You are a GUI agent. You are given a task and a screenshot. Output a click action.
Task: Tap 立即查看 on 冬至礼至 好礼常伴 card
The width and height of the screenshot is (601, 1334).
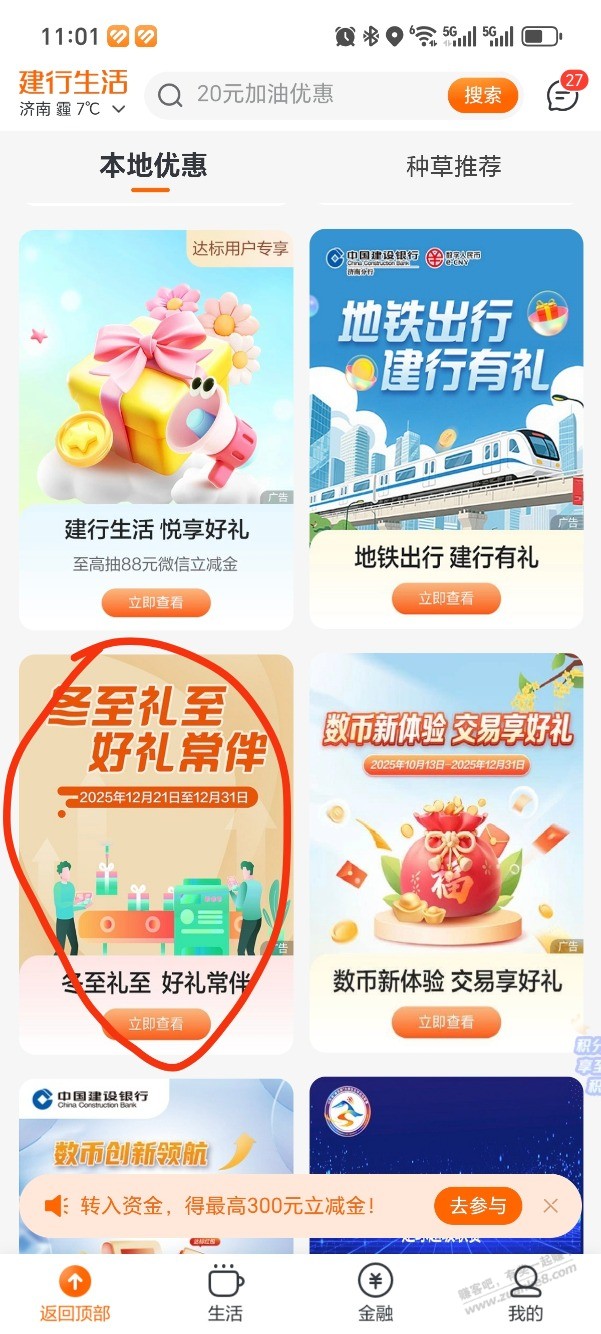pos(156,1024)
